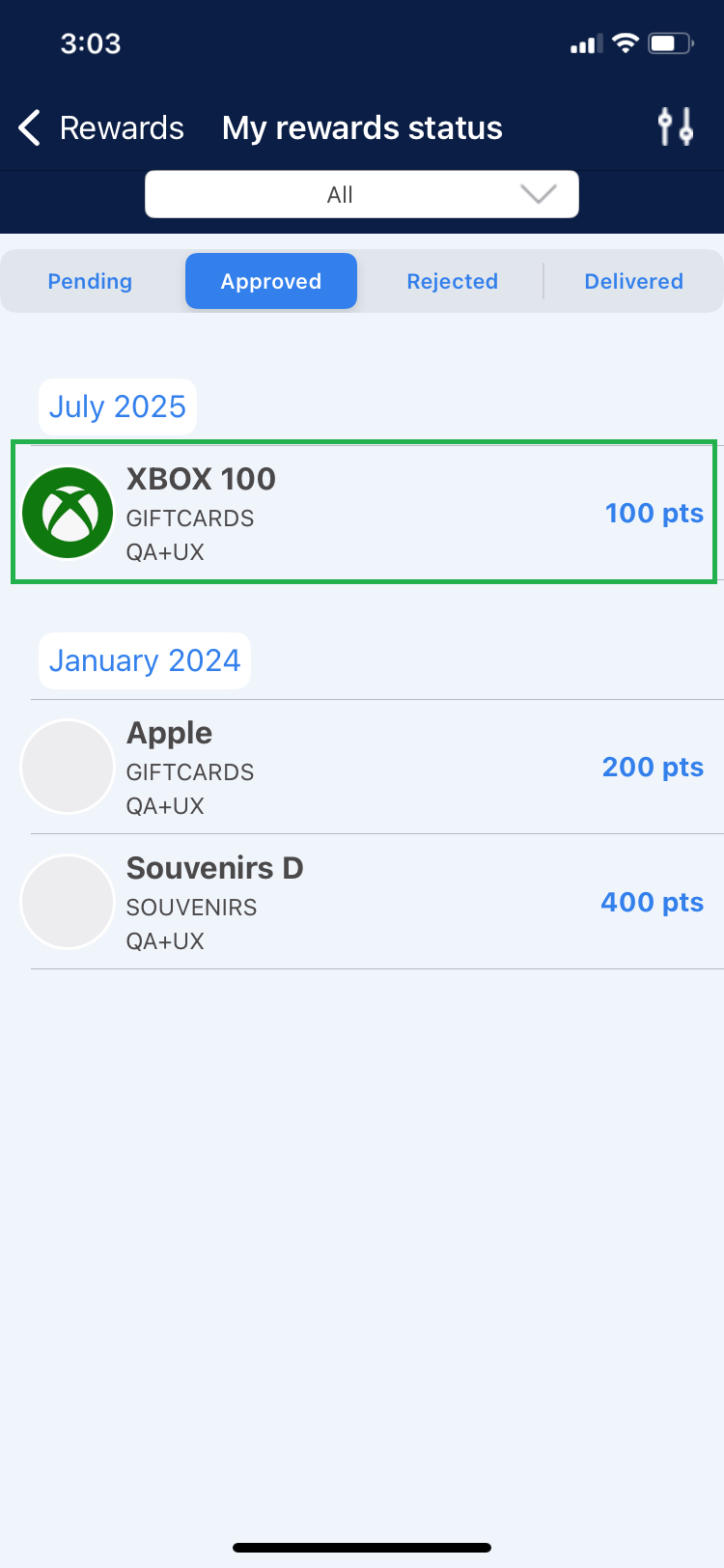Open the Apple giftcard reward
724x1568 pixels.
point(363,767)
